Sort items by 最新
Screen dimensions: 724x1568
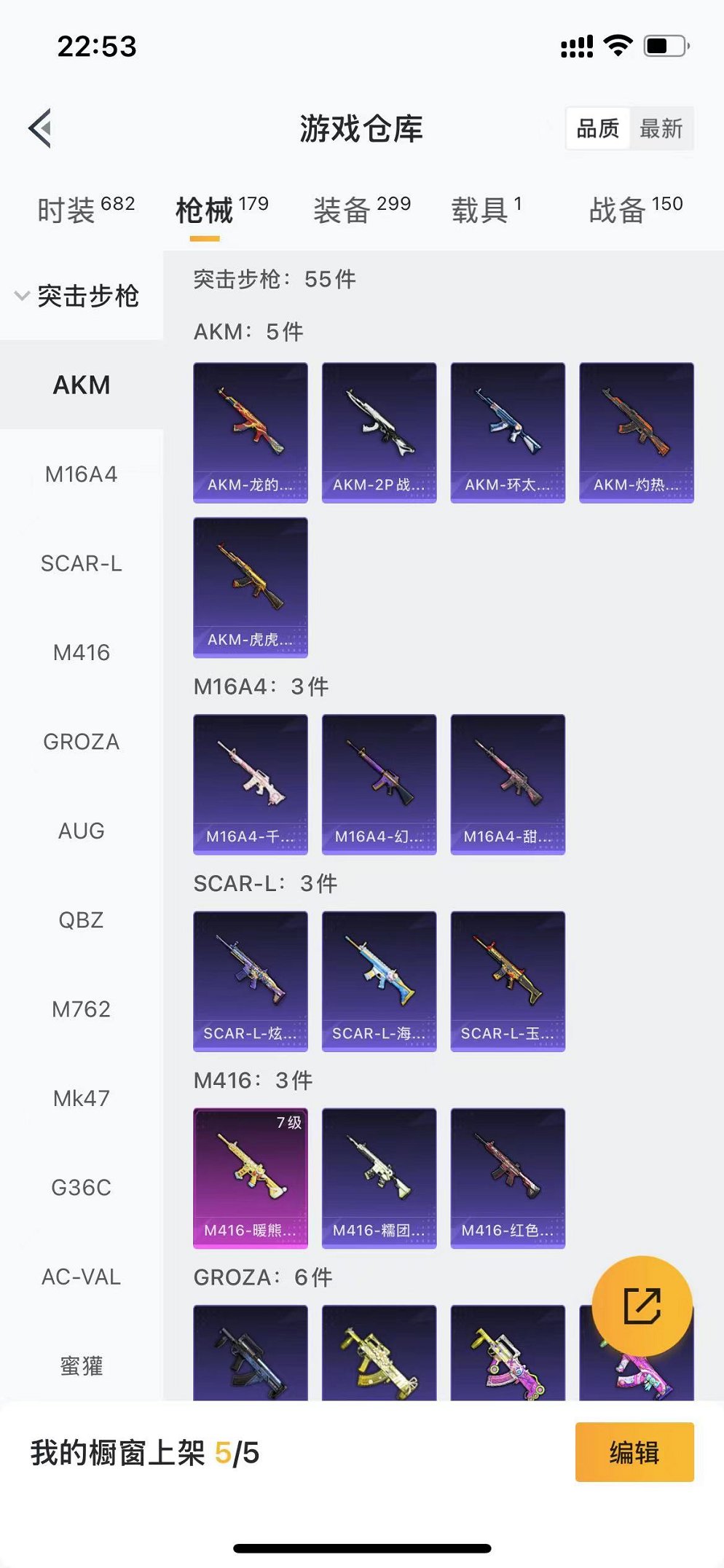click(x=661, y=129)
